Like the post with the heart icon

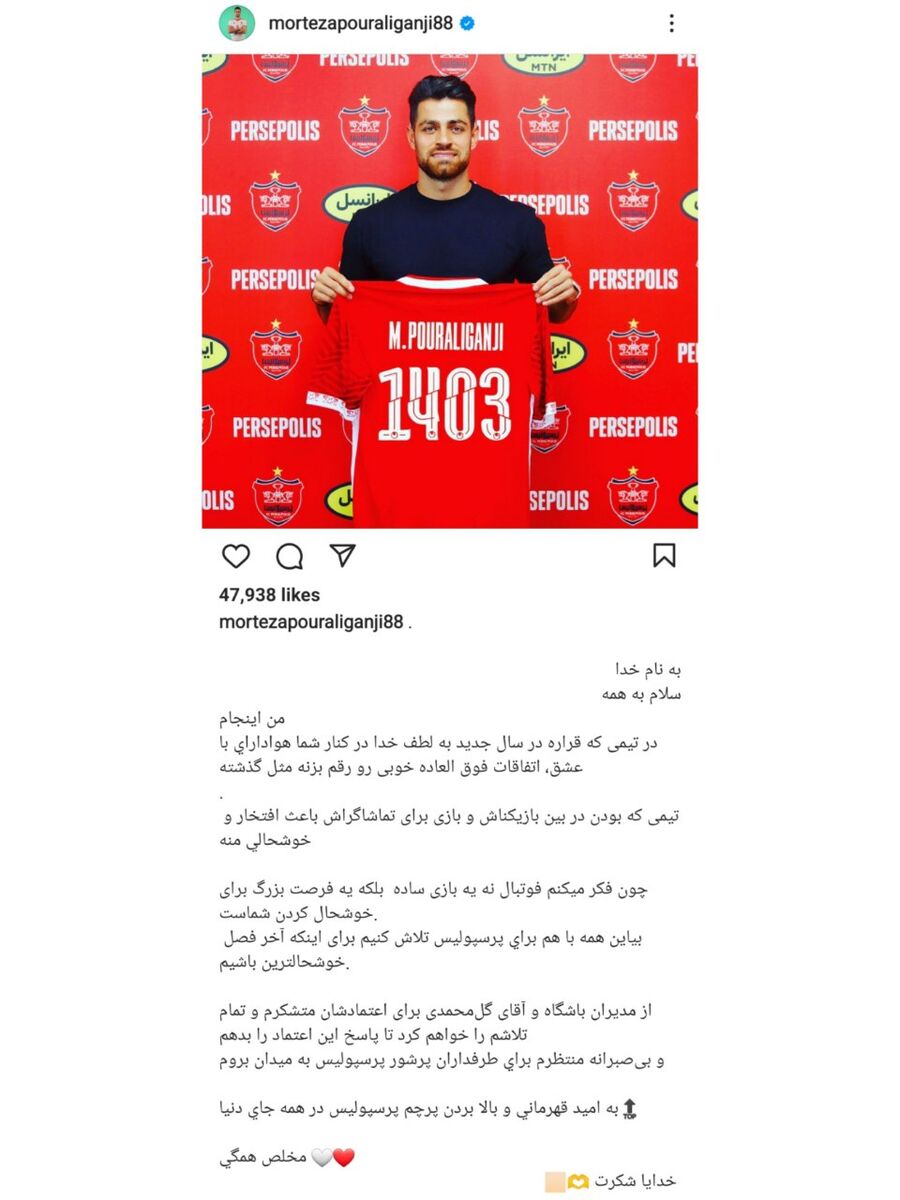coord(235,556)
